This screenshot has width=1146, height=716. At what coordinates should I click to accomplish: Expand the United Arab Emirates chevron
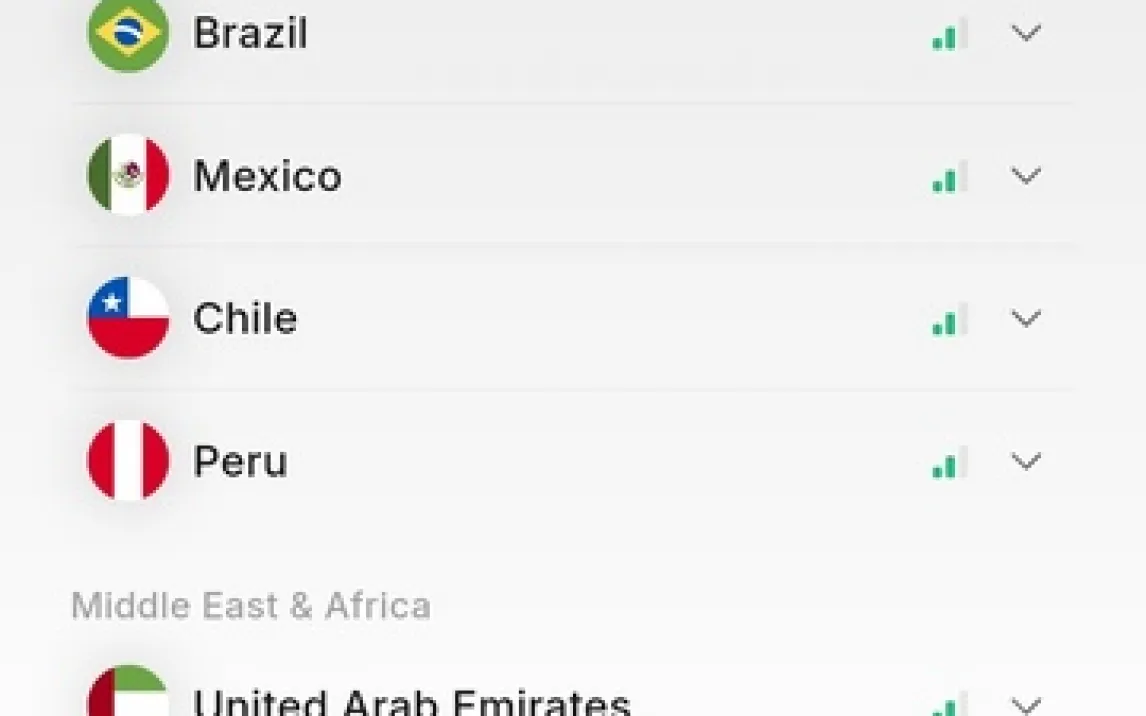pos(1026,704)
